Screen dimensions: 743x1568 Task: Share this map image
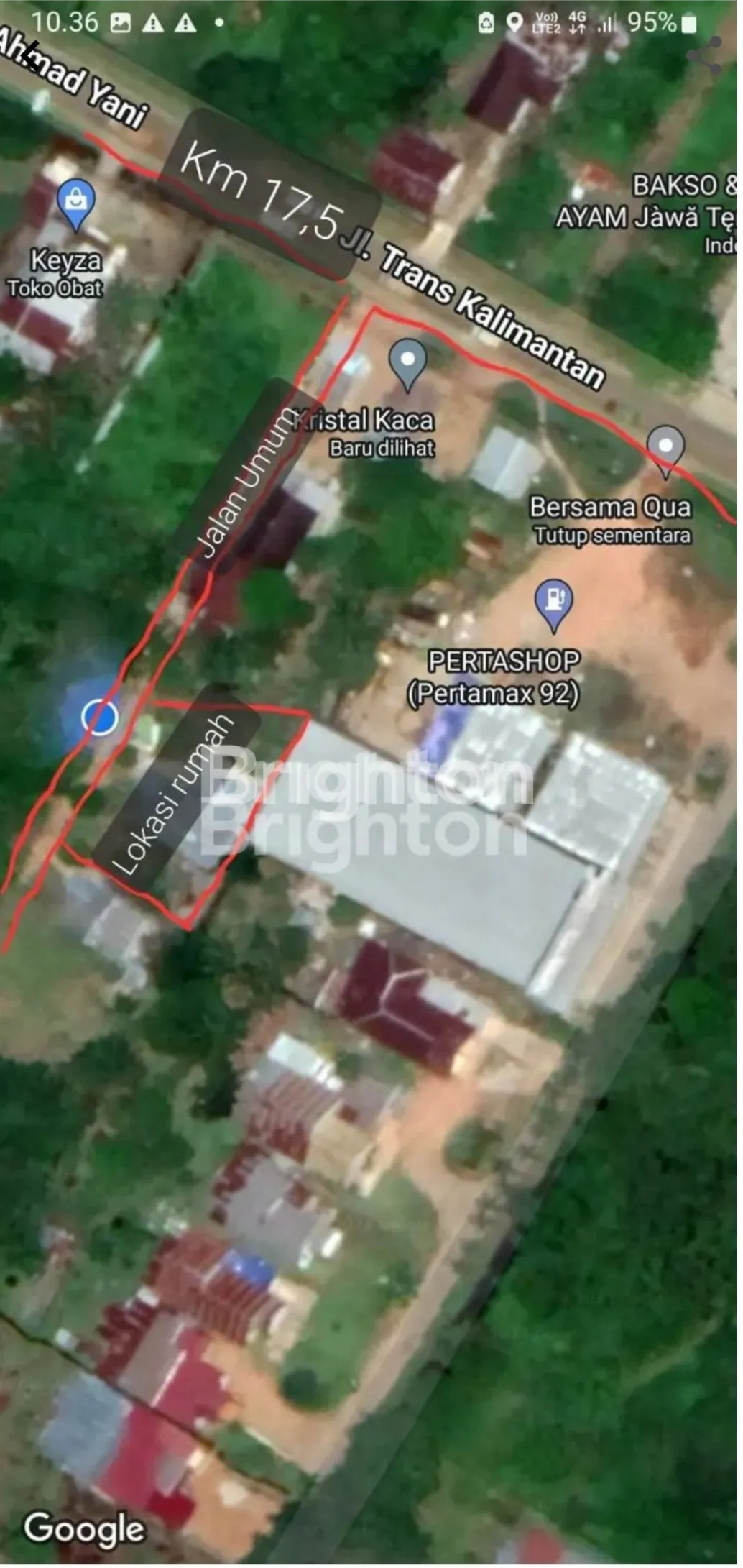pos(705,57)
